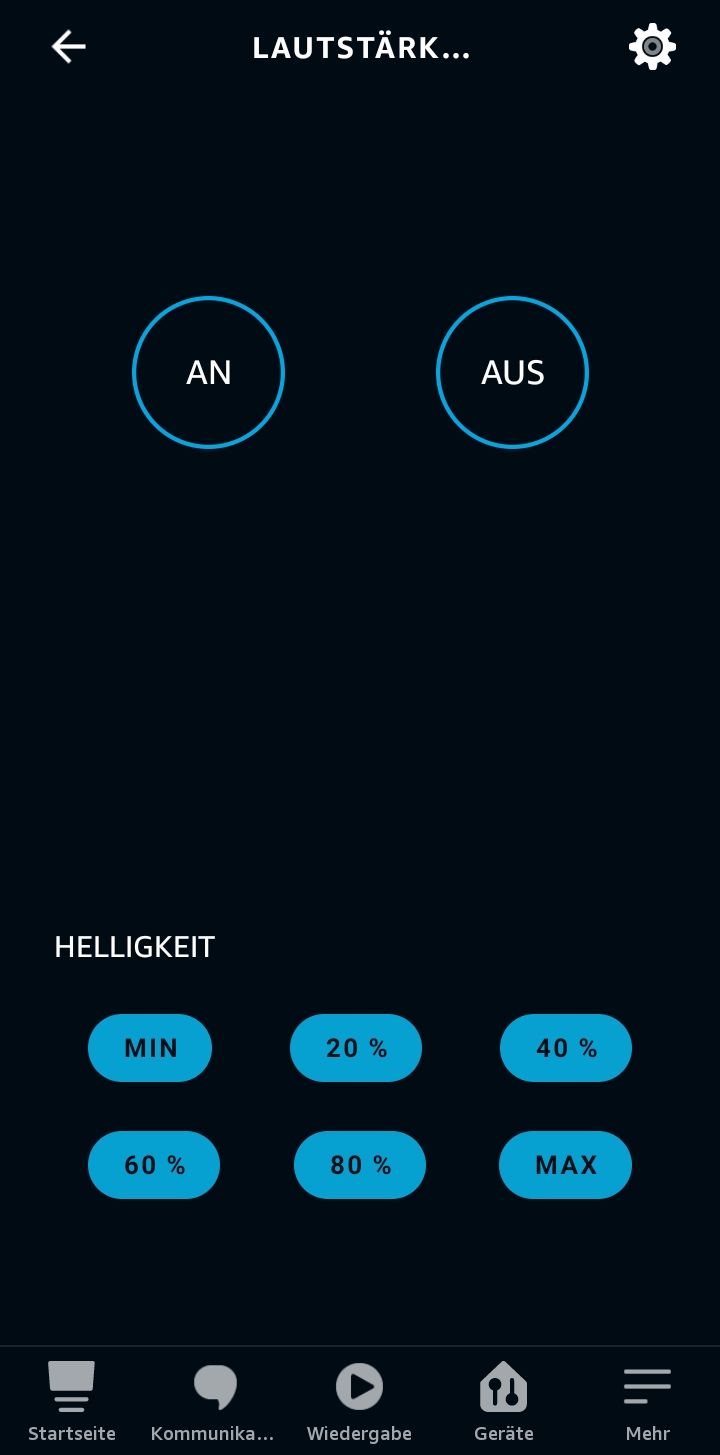The height and width of the screenshot is (1455, 720).
Task: Open device settings gear
Action: click(x=652, y=47)
